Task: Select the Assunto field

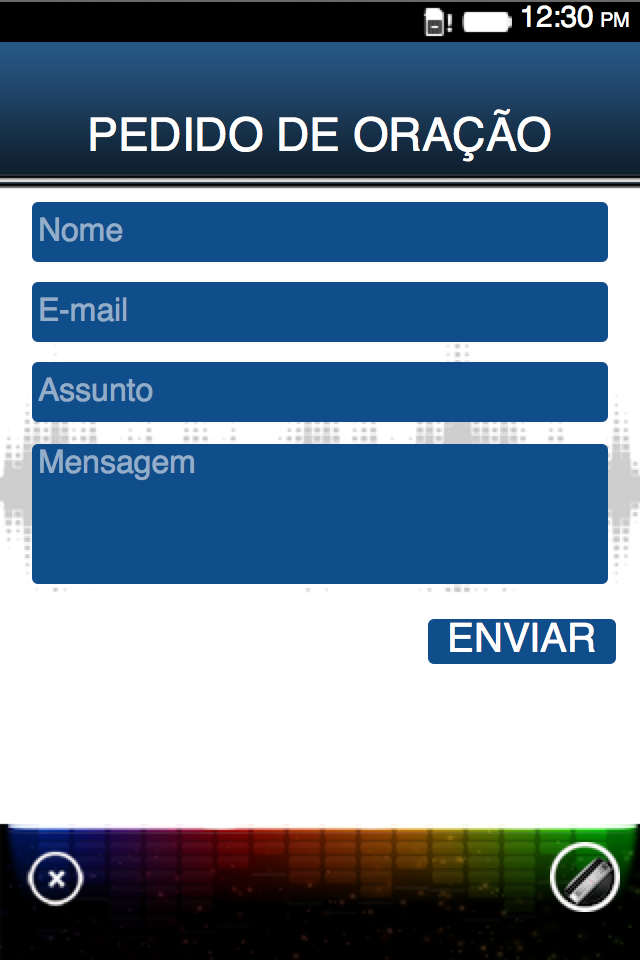Action: pos(320,392)
